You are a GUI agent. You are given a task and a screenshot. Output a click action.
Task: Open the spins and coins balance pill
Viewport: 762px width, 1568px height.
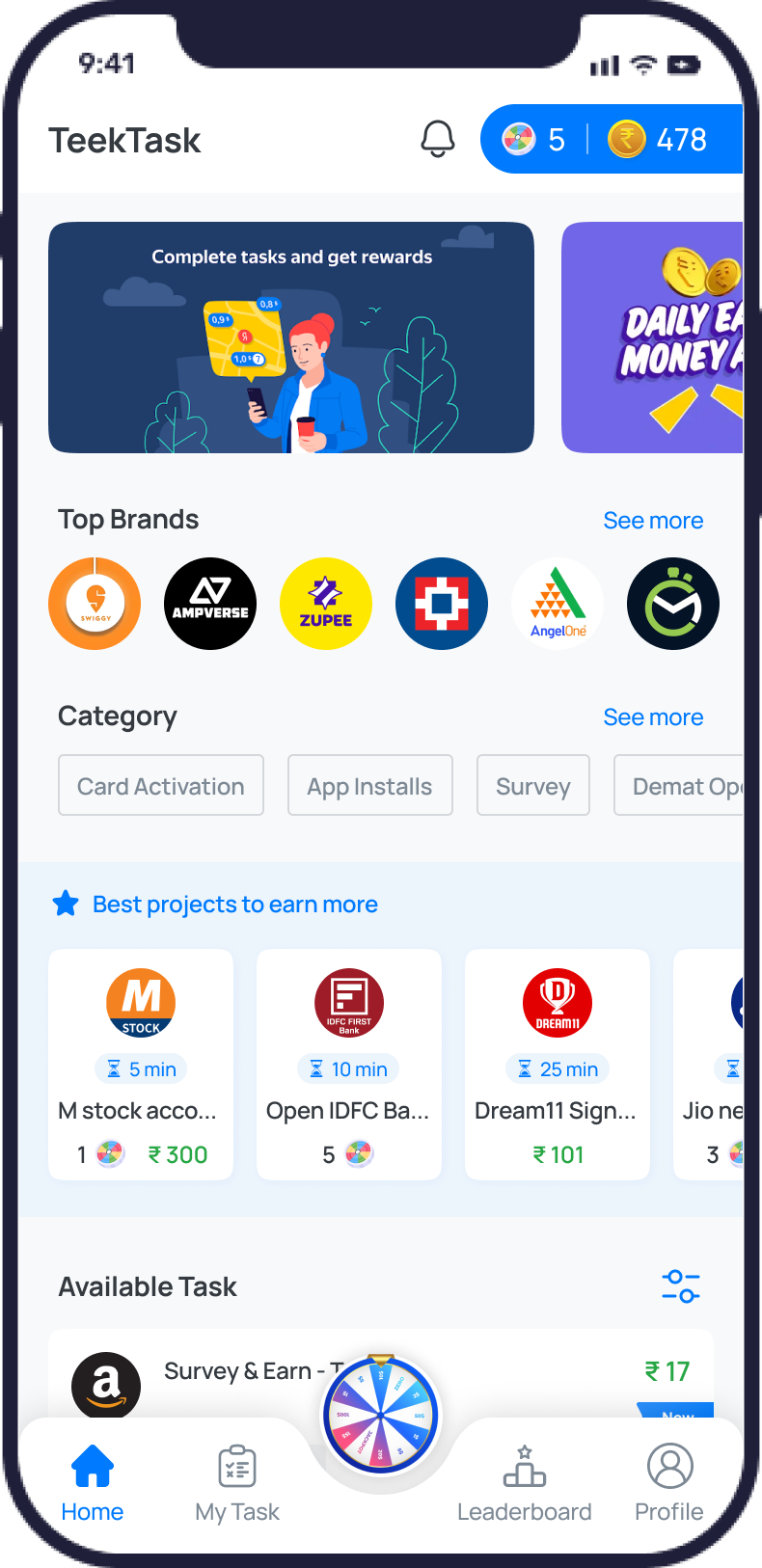612,140
